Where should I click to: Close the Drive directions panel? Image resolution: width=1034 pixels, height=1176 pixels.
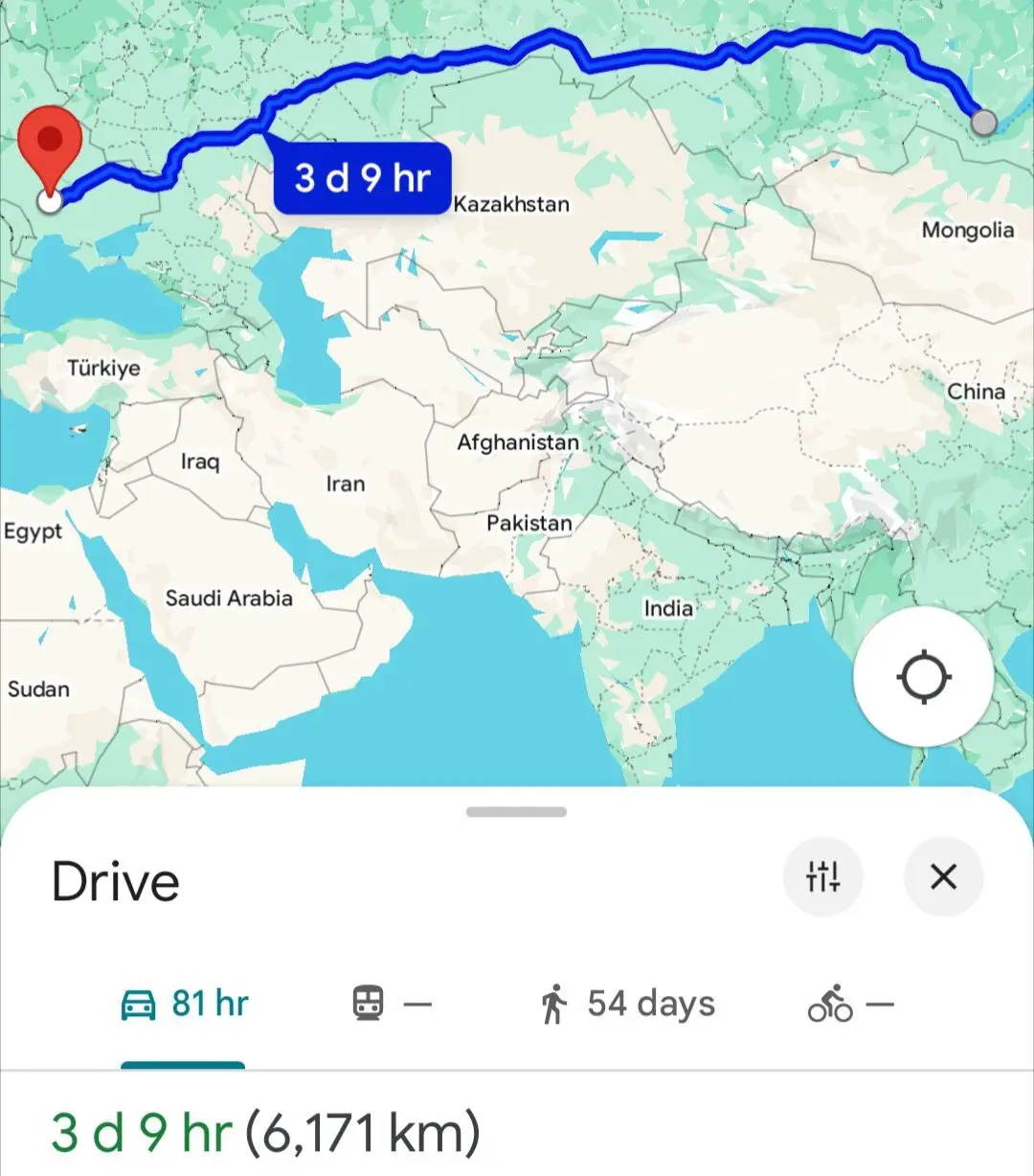(943, 876)
